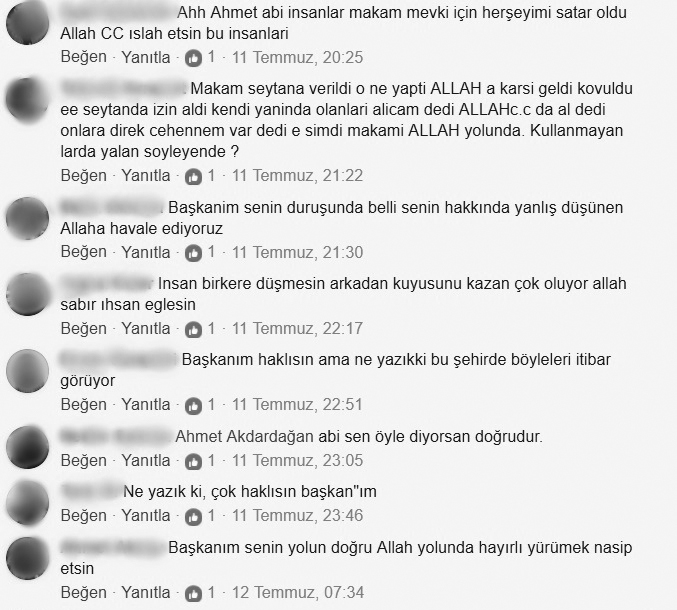Reply to the comment posted 11 Temmuz, 22:17
677x610 pixels.
point(145,329)
